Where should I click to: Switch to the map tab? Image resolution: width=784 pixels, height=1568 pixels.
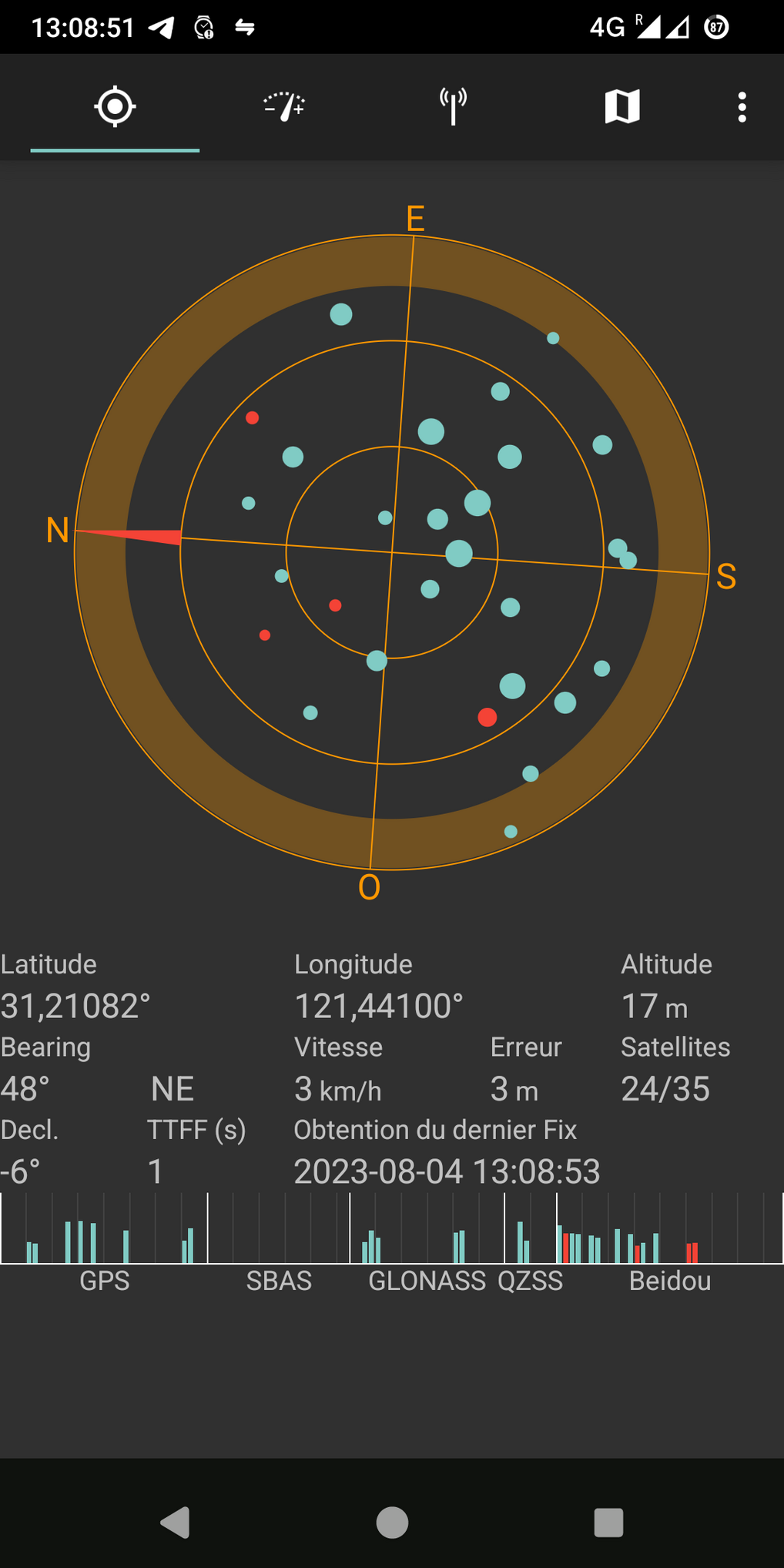(622, 106)
